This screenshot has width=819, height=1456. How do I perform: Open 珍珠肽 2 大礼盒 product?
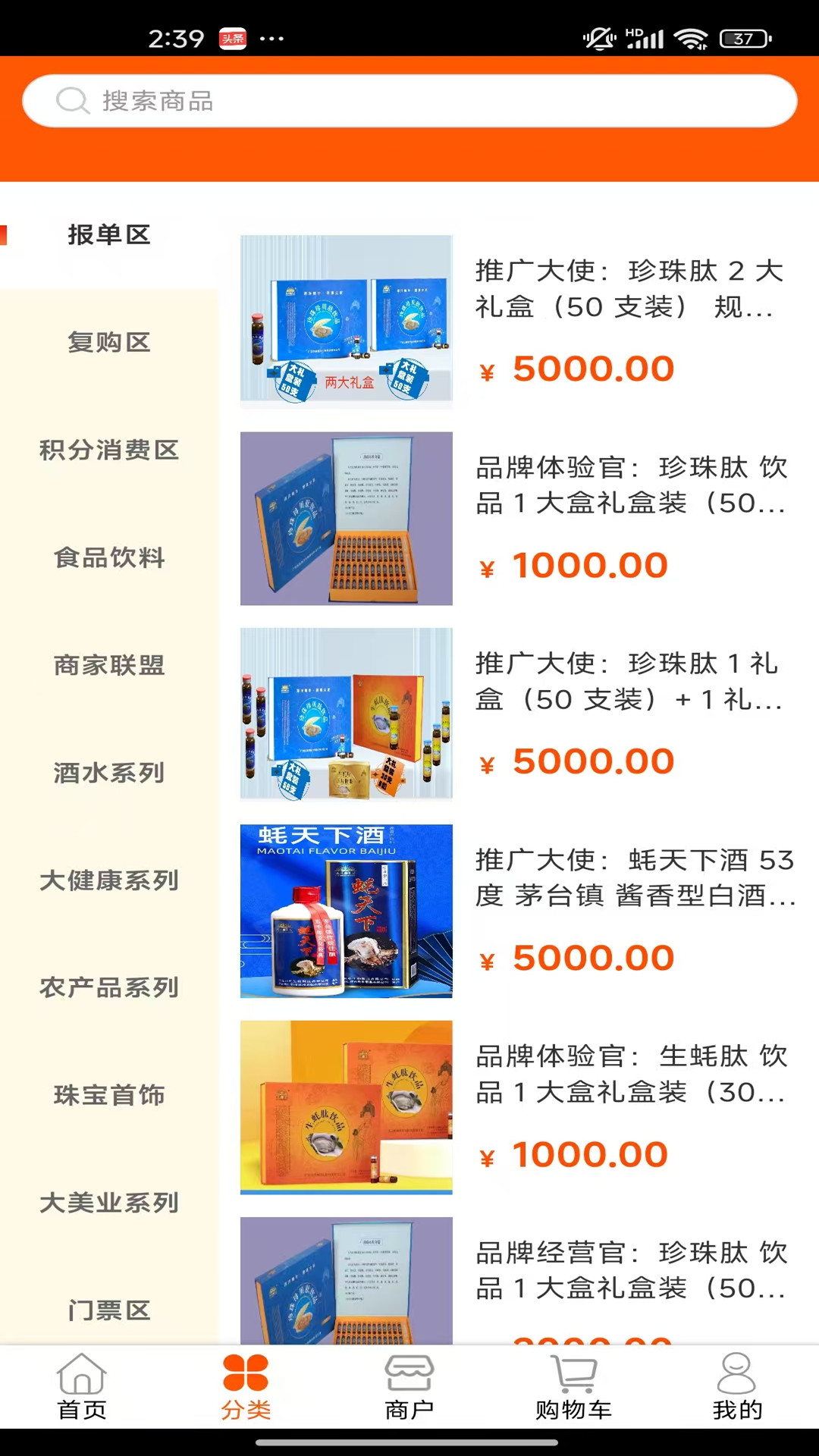[x=629, y=289]
